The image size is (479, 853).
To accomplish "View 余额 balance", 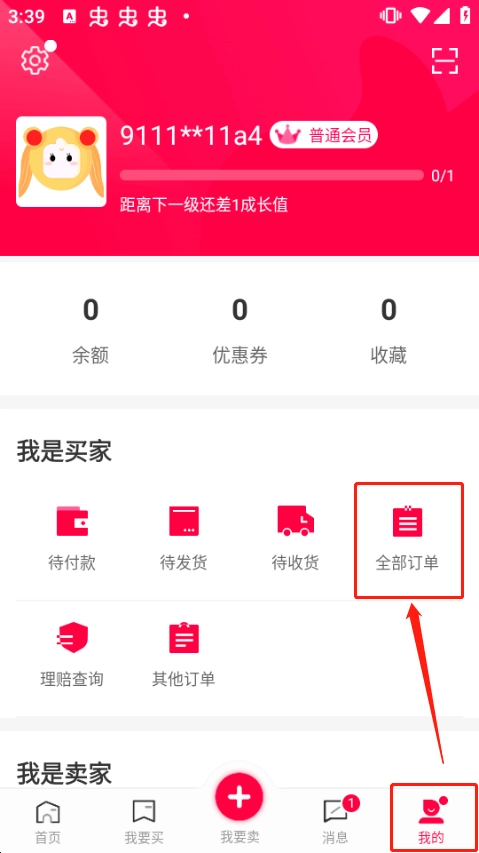I will click(90, 331).
